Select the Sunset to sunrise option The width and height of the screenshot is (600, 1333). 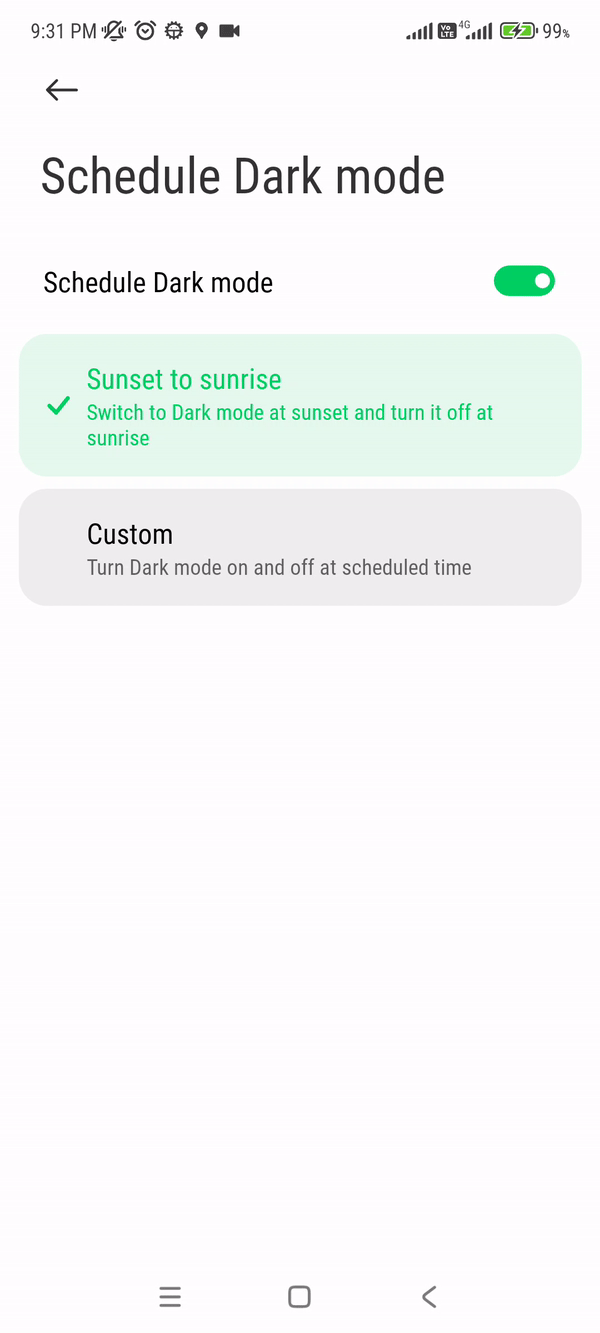(300, 405)
